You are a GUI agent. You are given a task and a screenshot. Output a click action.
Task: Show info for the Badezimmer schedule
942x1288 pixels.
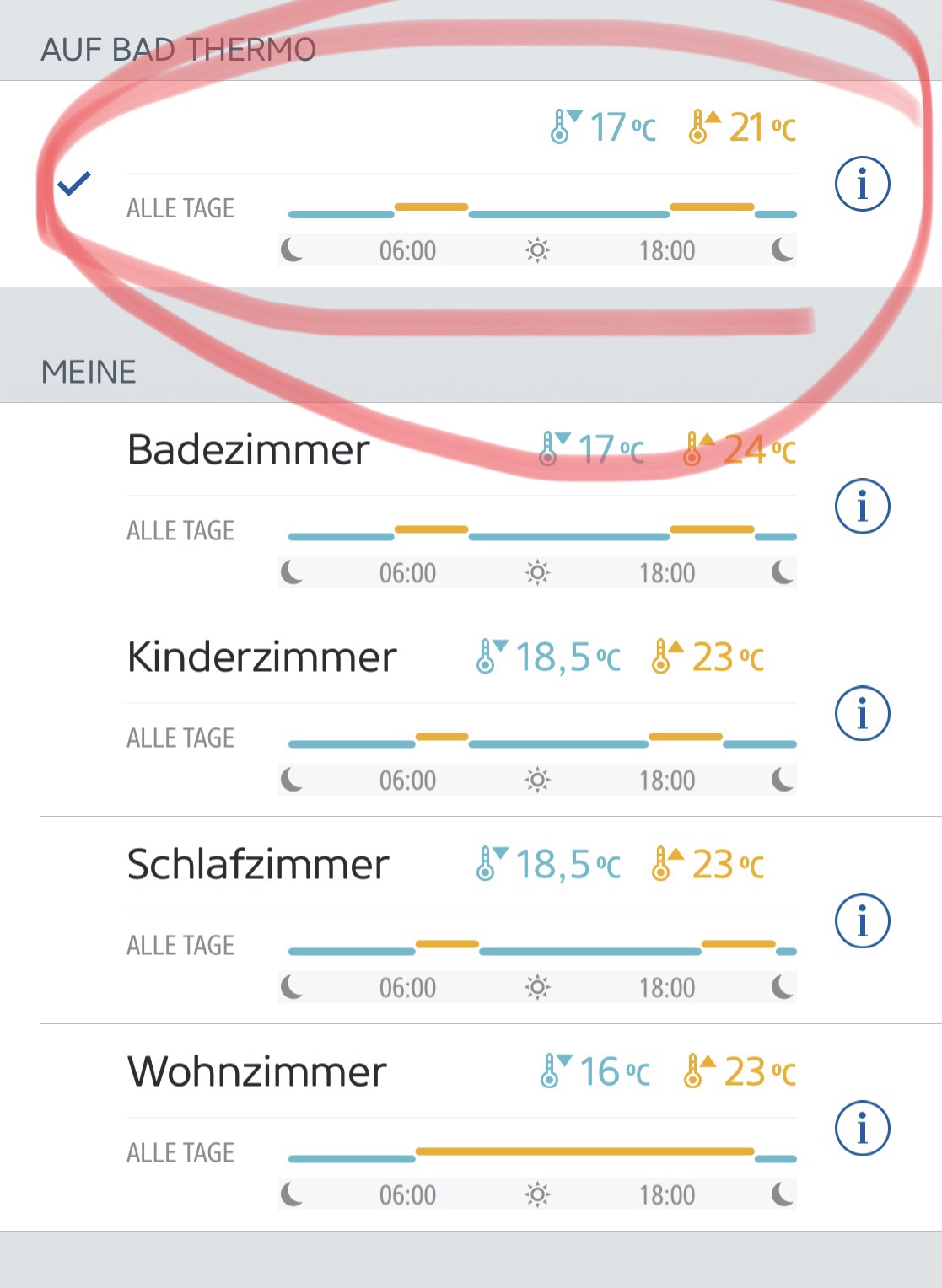click(862, 506)
